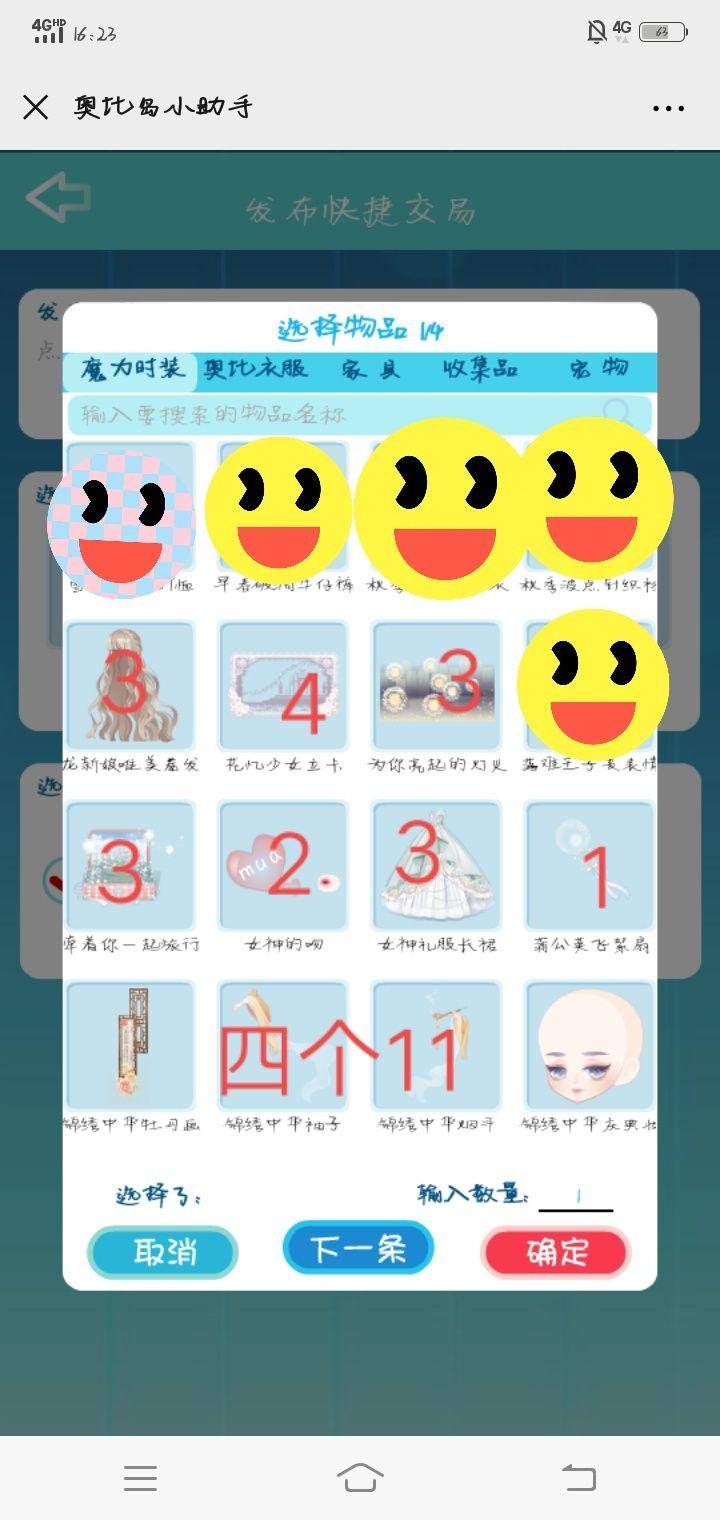Switch to the 宠物 tab
The height and width of the screenshot is (1520, 720).
(599, 370)
